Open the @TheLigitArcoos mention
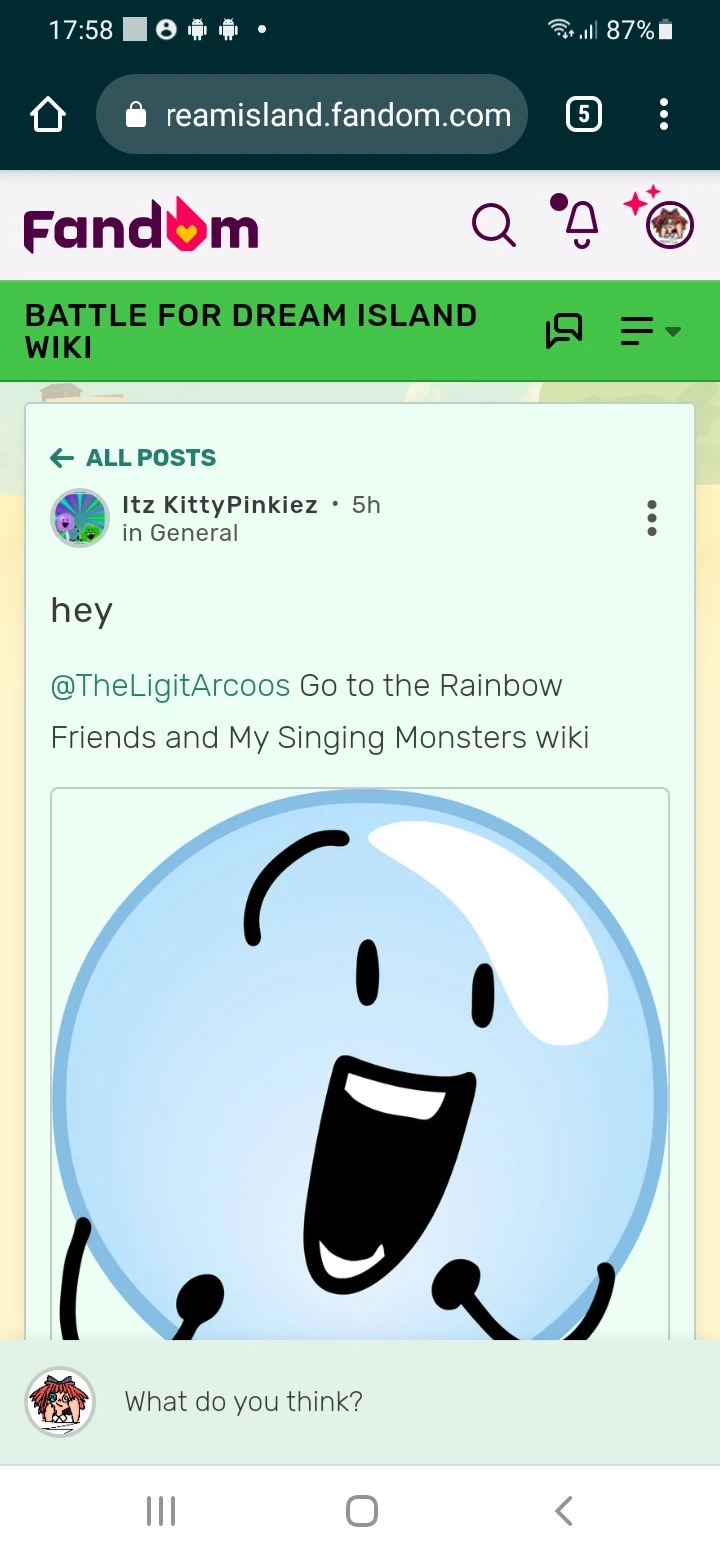720x1560 pixels. 170,686
